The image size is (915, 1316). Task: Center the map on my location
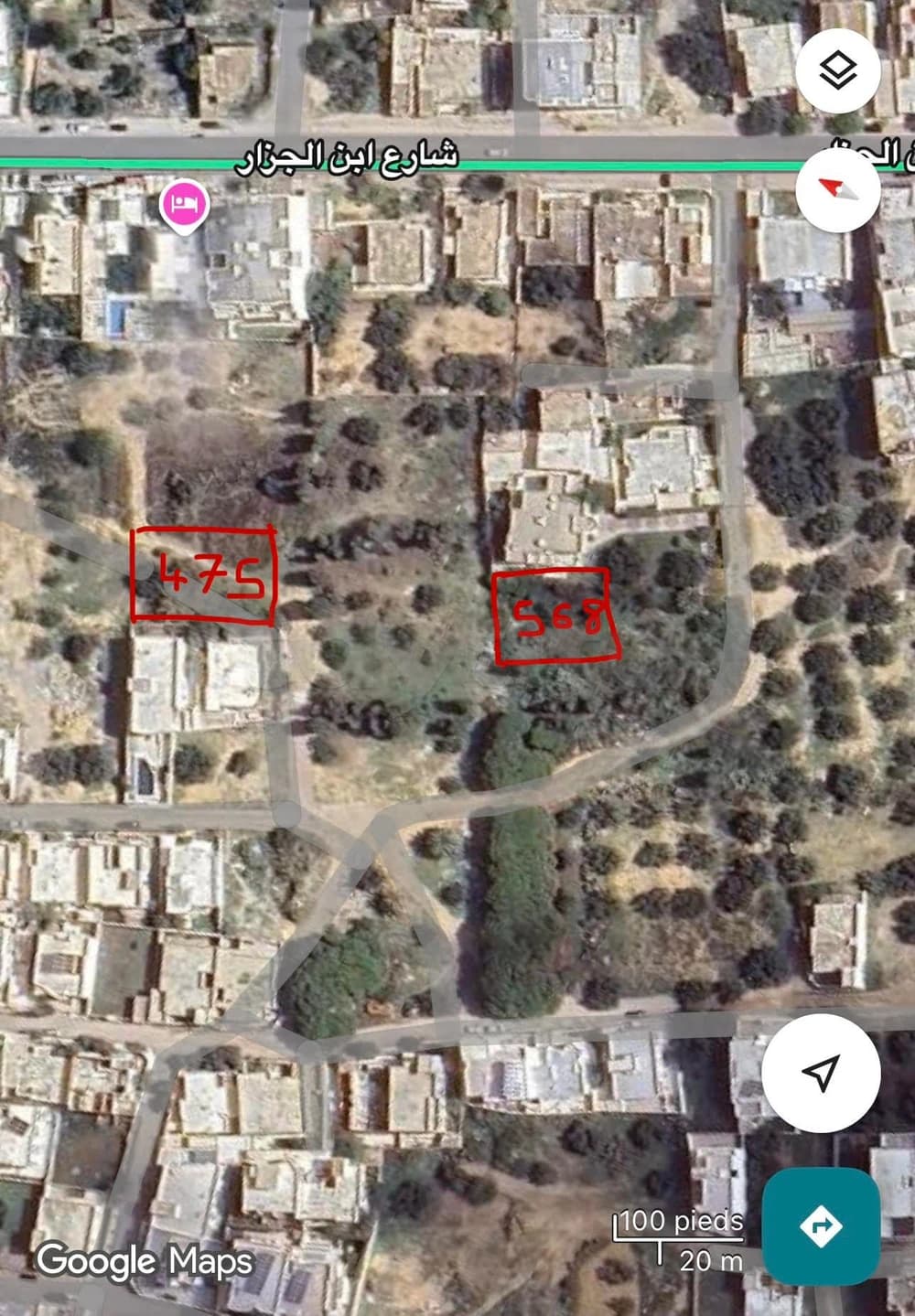(x=821, y=1072)
